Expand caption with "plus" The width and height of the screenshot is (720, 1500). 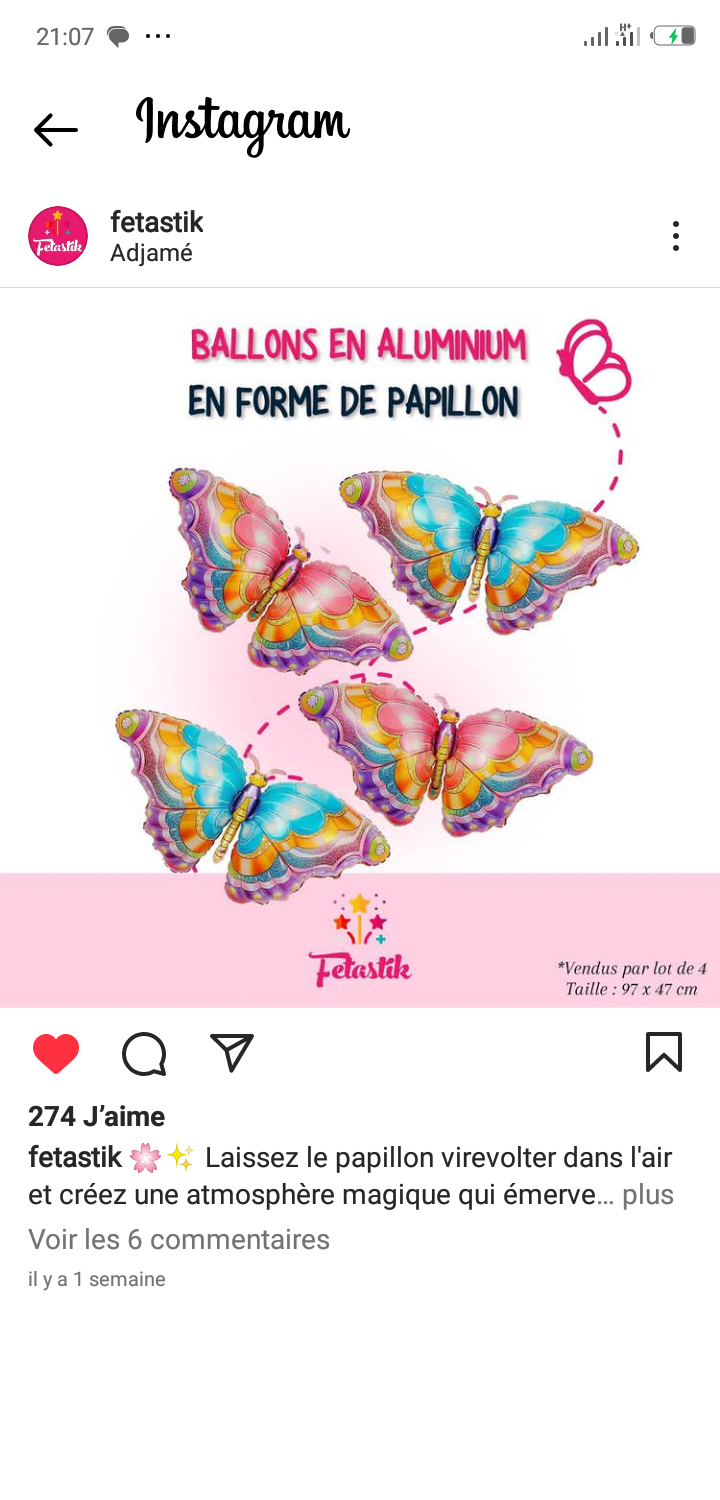click(647, 1195)
